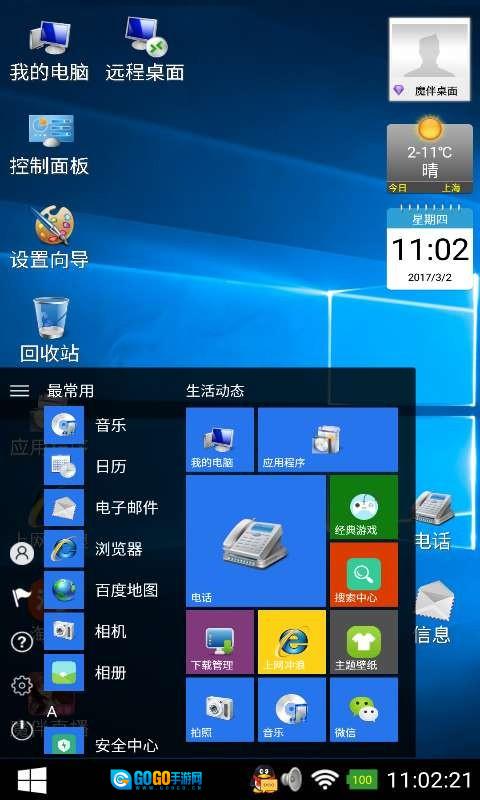Open settings gear in start sidebar
Viewport: 480px width, 800px height.
pos(21,685)
